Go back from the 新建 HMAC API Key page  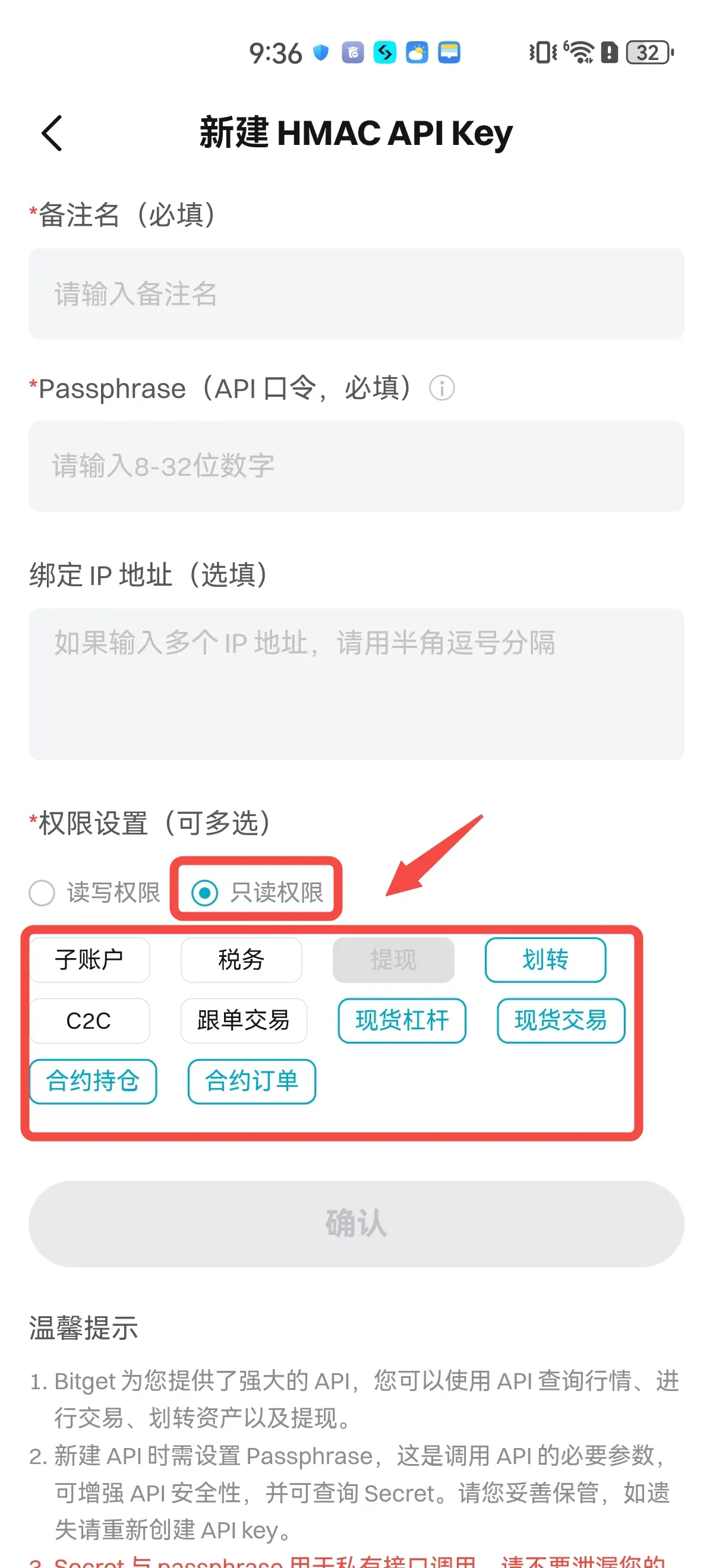pos(52,132)
